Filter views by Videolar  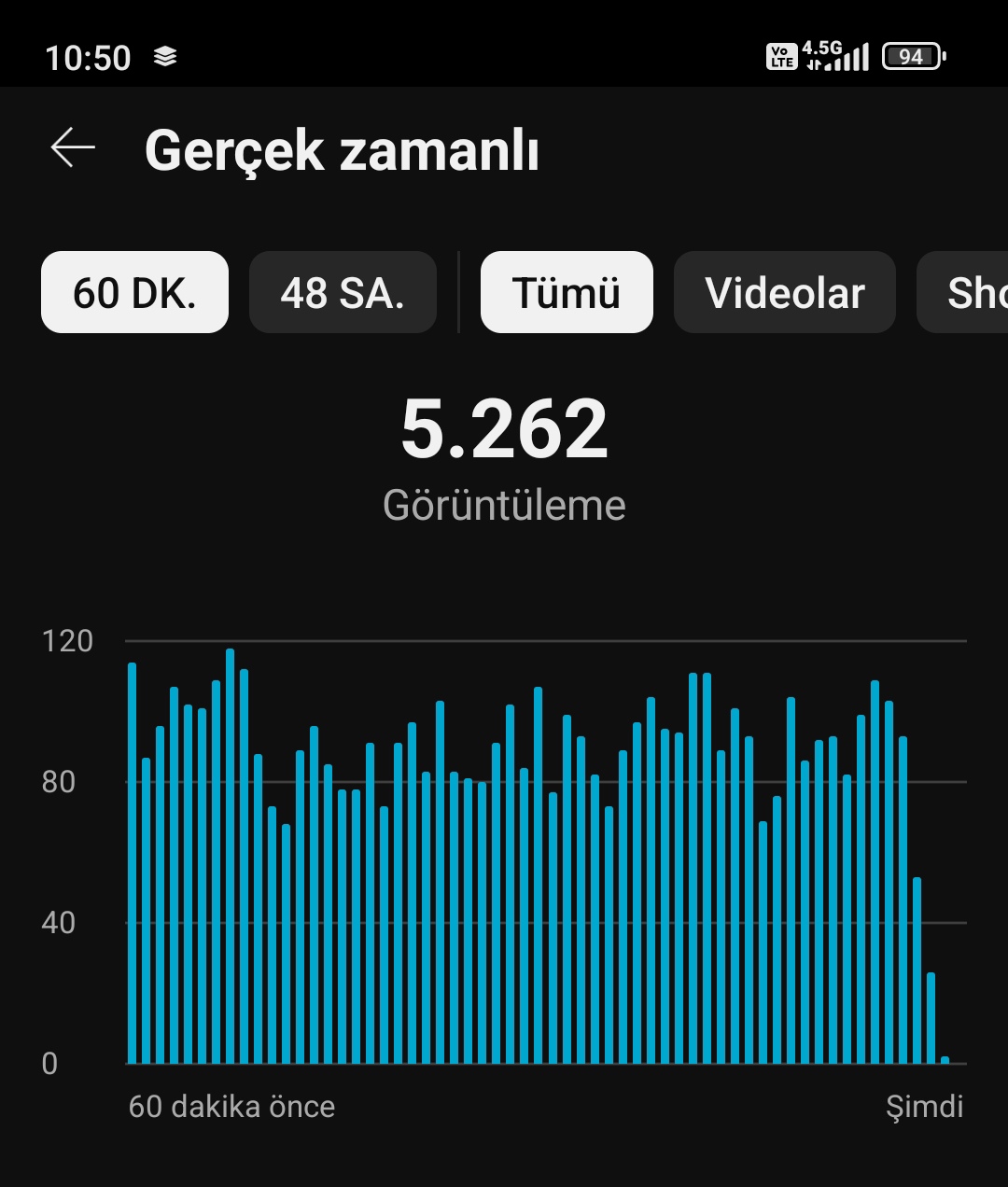[x=785, y=292]
